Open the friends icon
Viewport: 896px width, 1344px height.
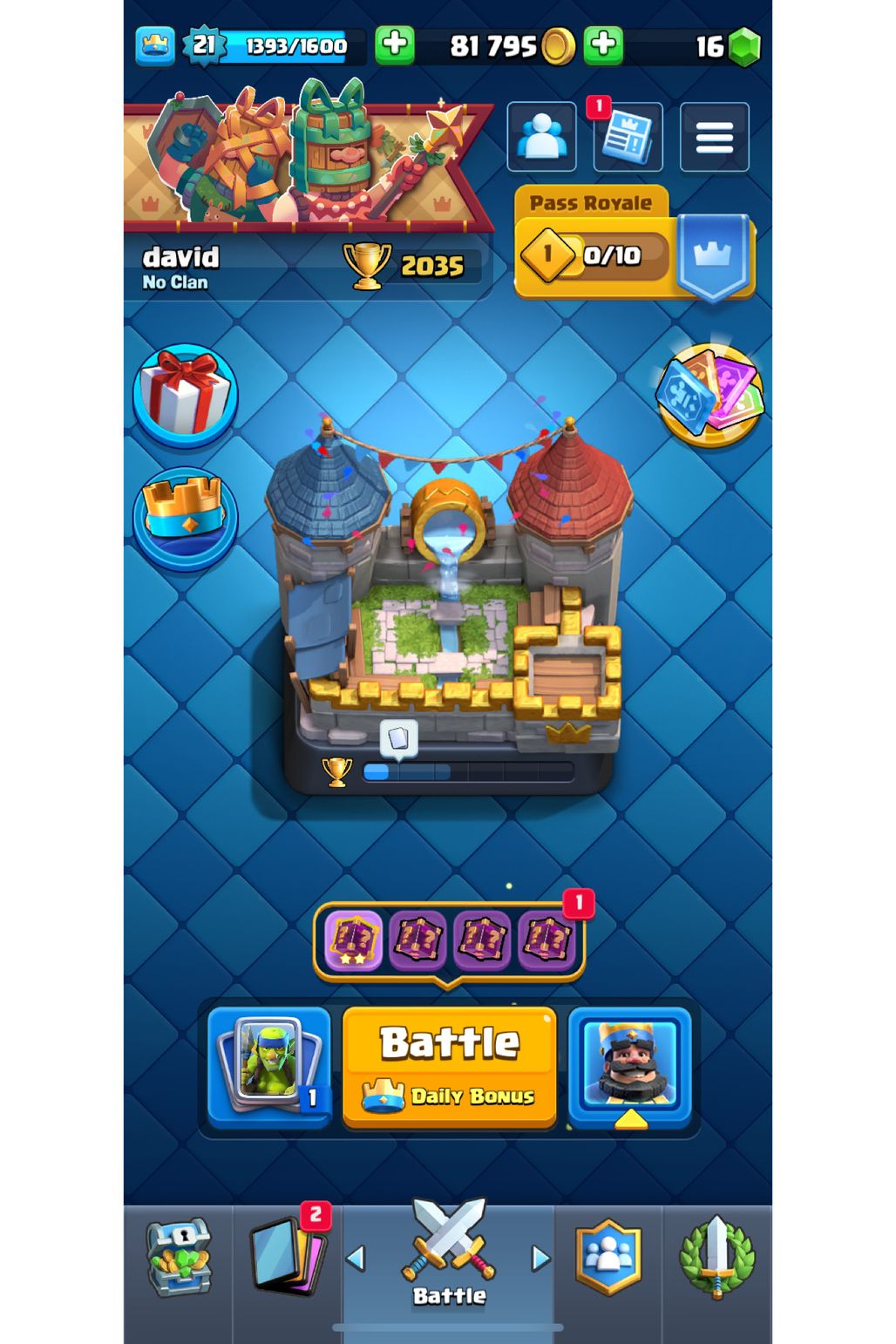click(541, 137)
